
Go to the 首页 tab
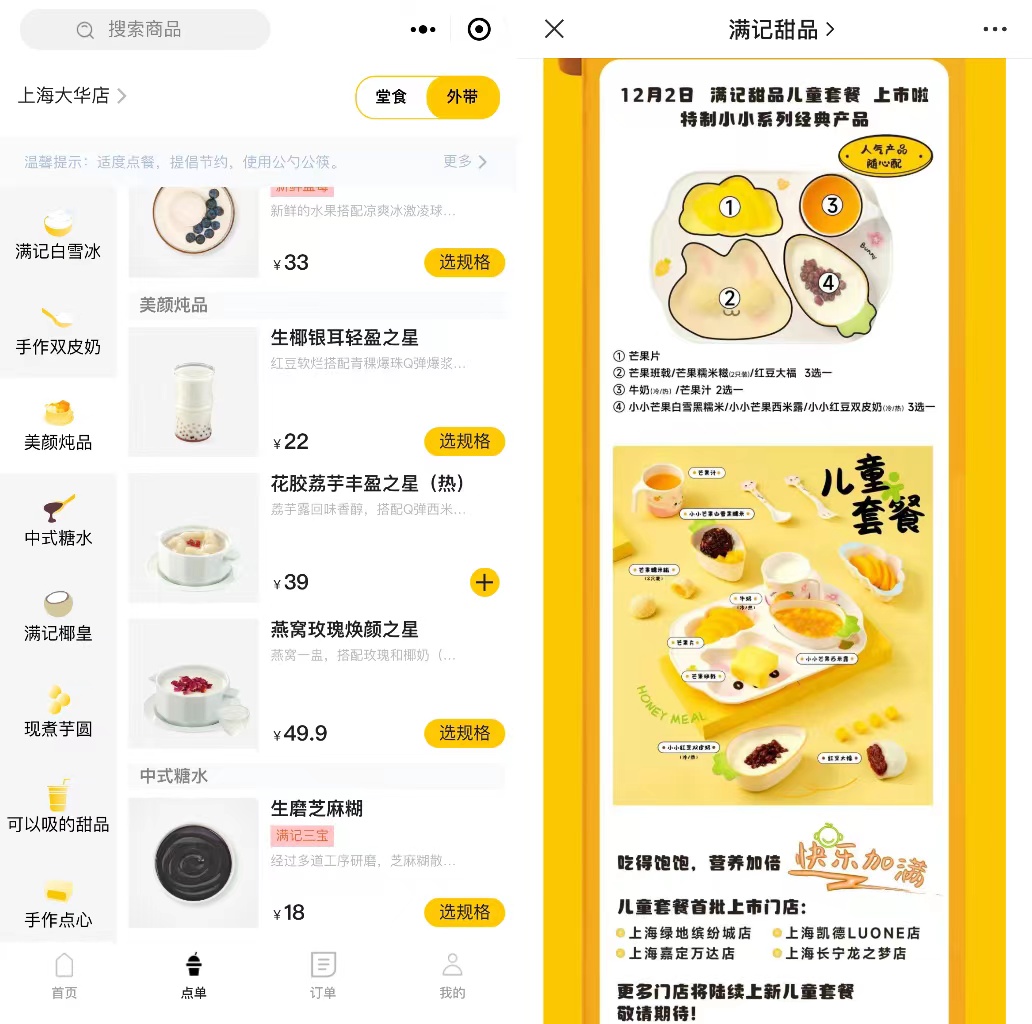pos(64,976)
